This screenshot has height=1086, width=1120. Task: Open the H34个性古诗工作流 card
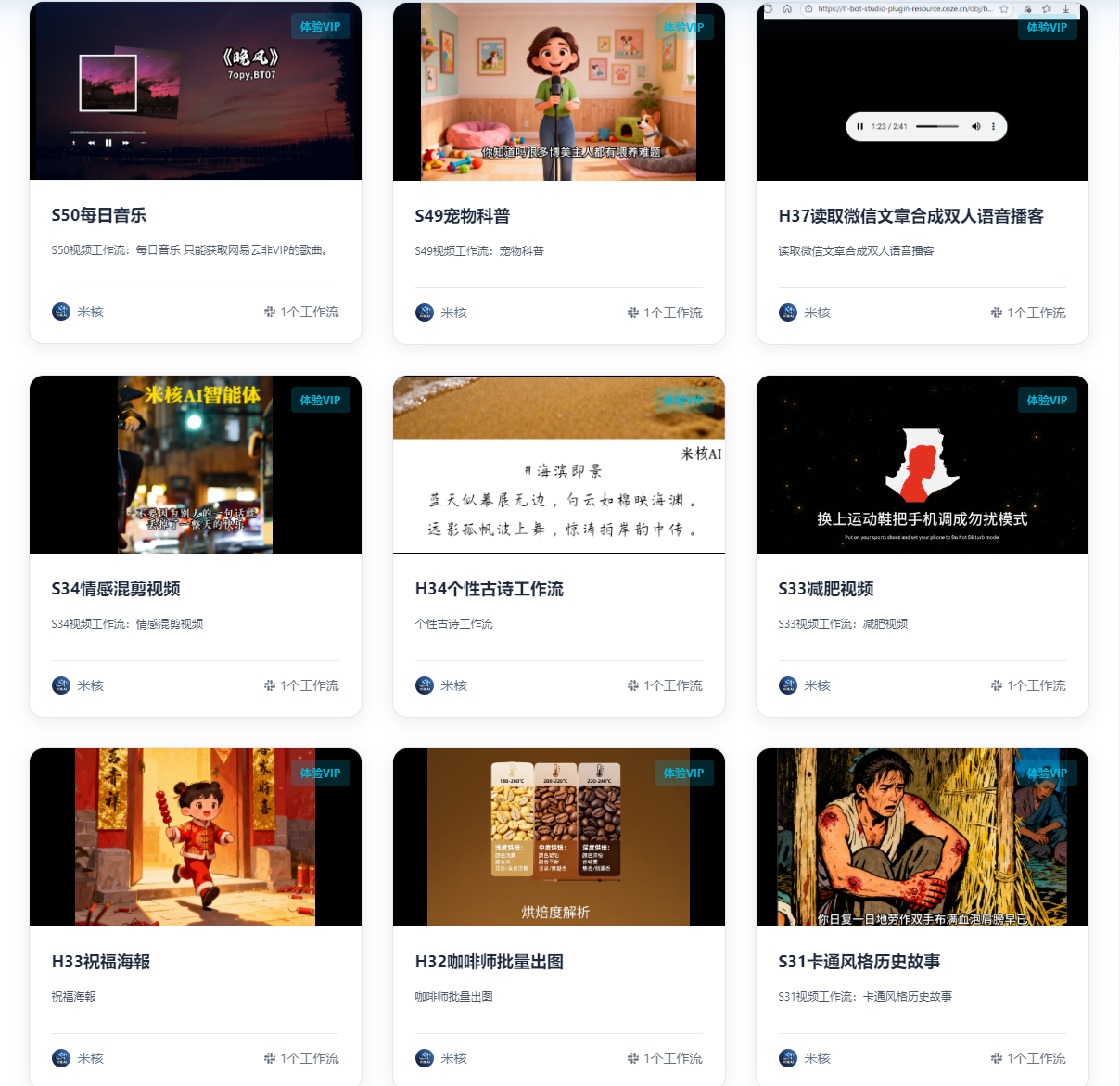[489, 589]
